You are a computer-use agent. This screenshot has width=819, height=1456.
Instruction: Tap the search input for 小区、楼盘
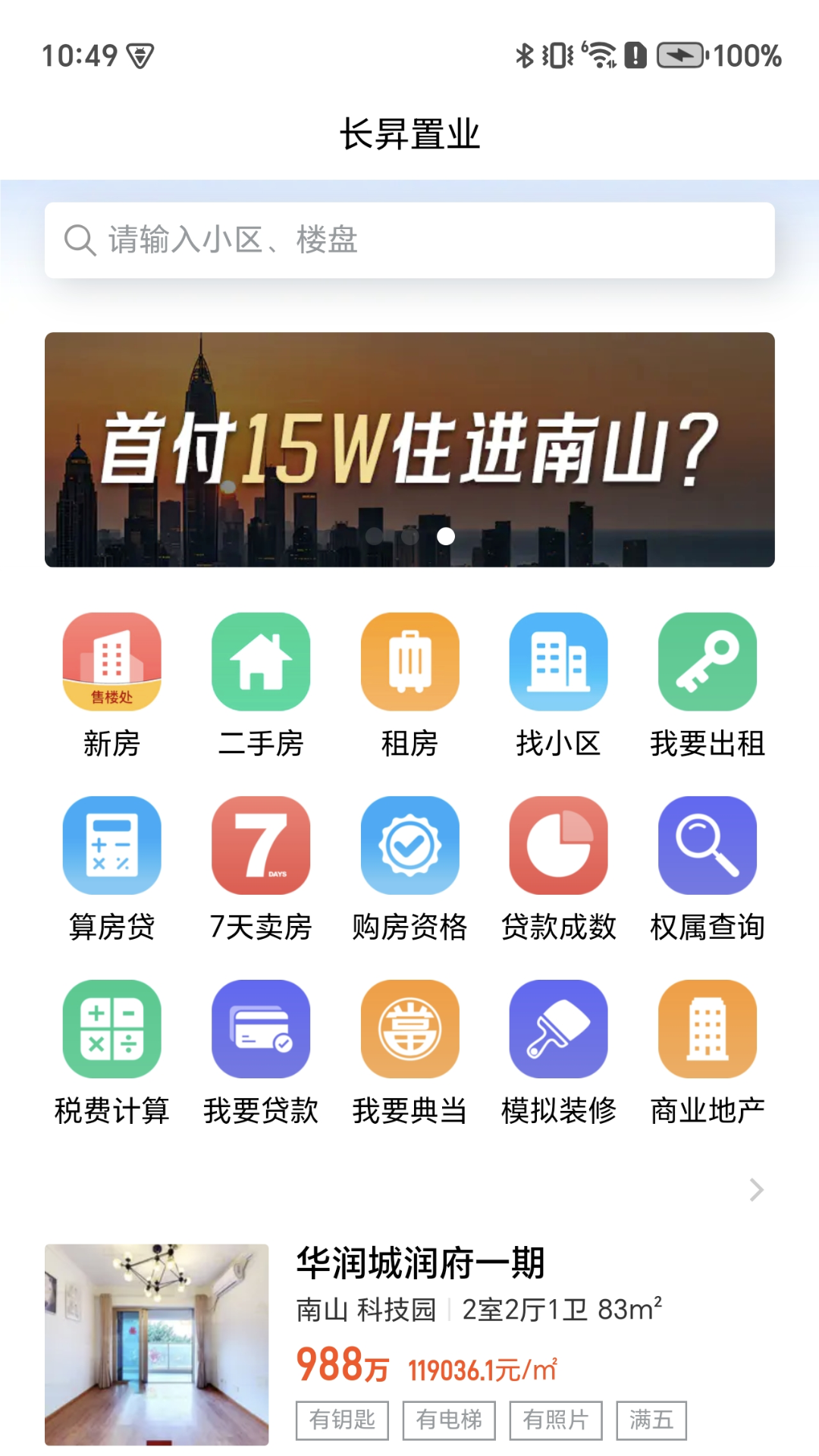409,241
